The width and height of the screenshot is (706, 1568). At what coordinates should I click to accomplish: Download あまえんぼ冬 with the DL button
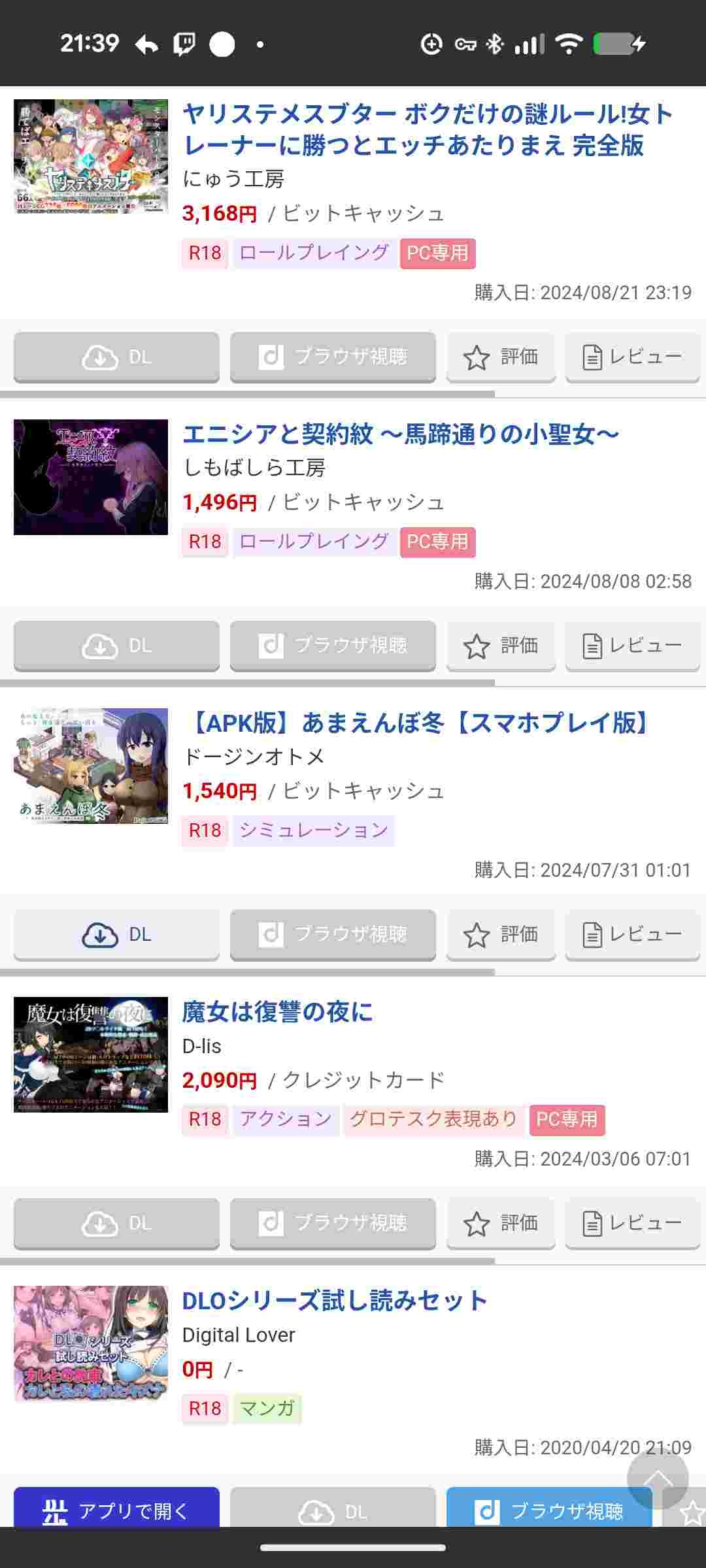116,934
